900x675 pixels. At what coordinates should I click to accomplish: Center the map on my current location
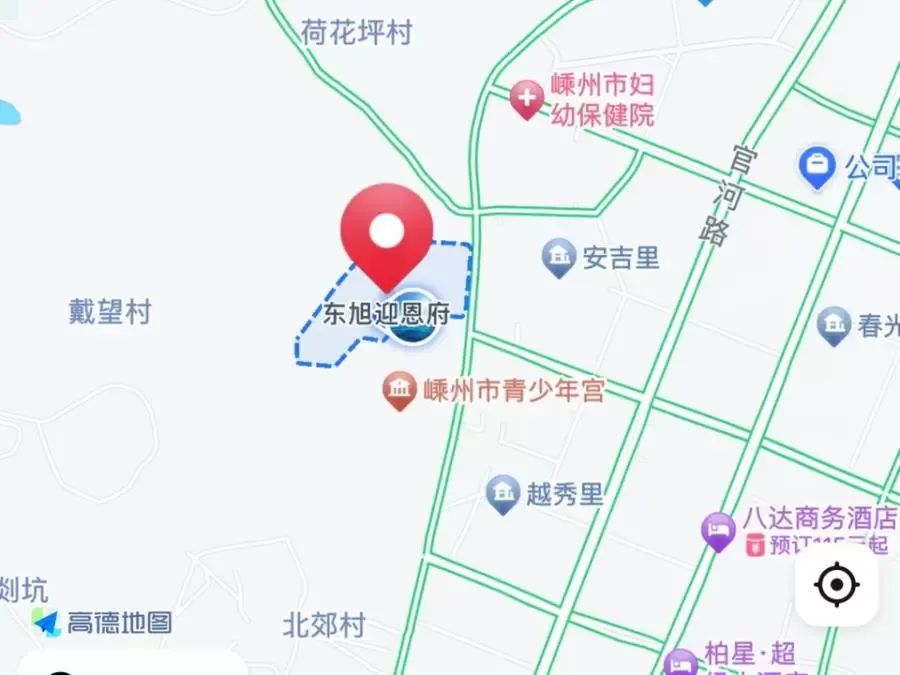click(x=837, y=585)
